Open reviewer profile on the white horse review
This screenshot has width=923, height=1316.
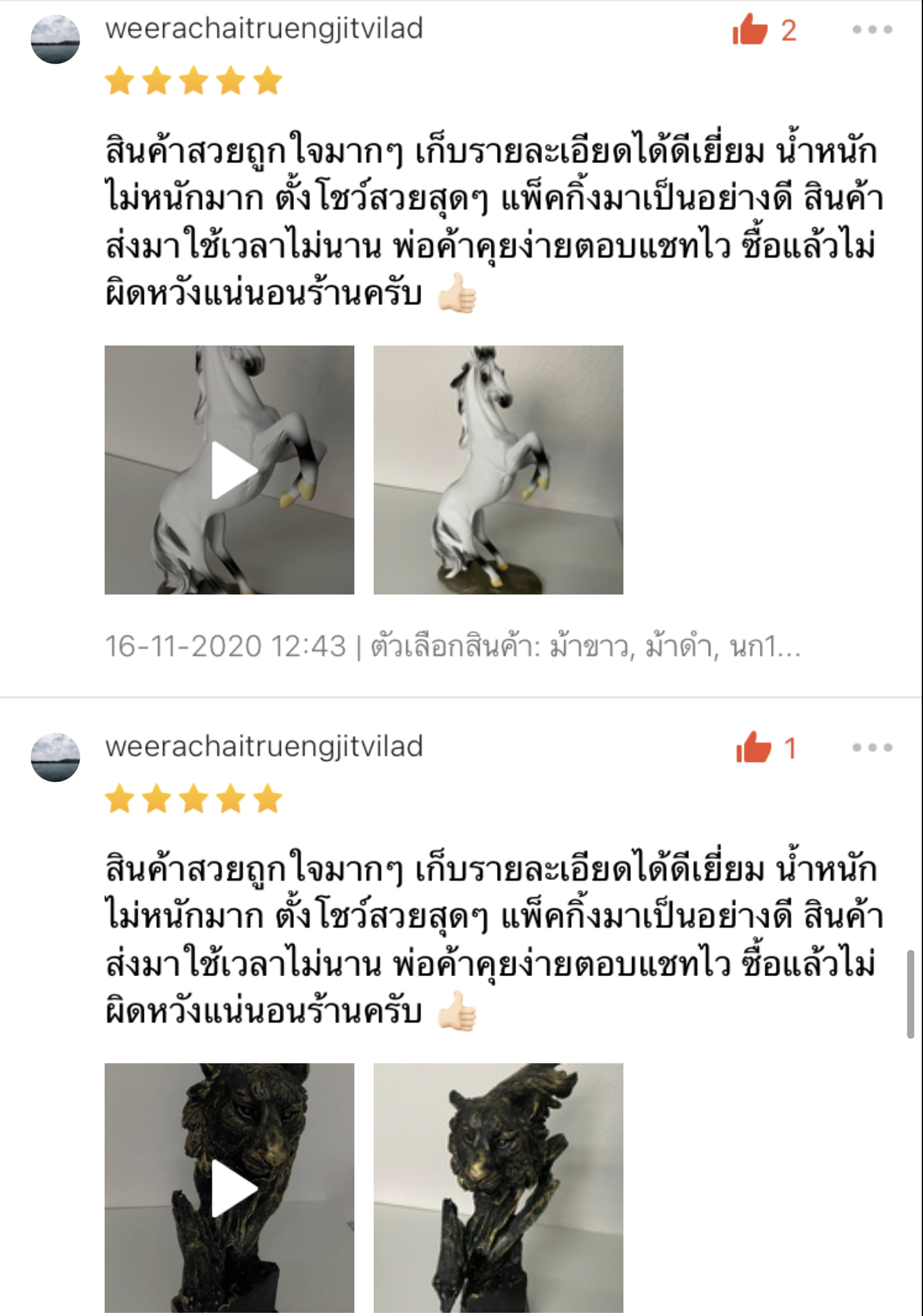pyautogui.click(x=264, y=29)
